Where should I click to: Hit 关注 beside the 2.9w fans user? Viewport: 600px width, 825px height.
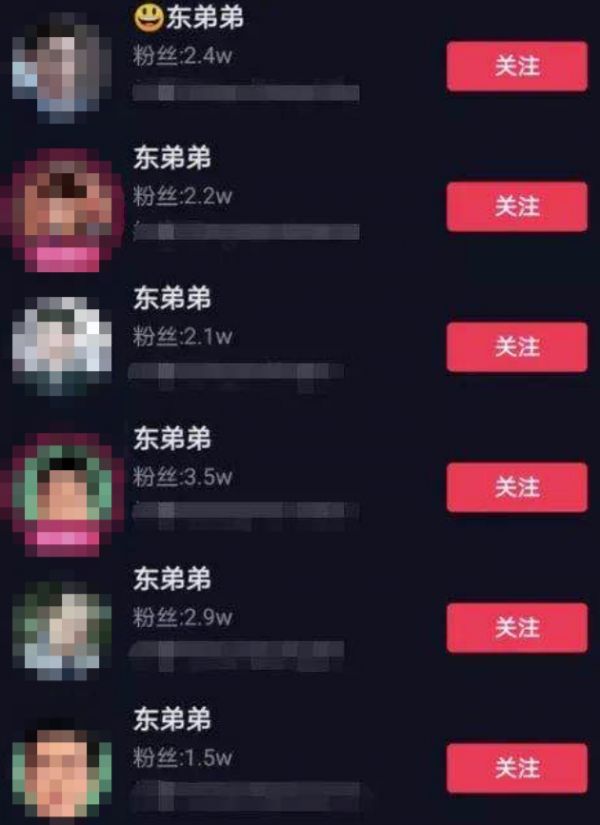point(516,628)
